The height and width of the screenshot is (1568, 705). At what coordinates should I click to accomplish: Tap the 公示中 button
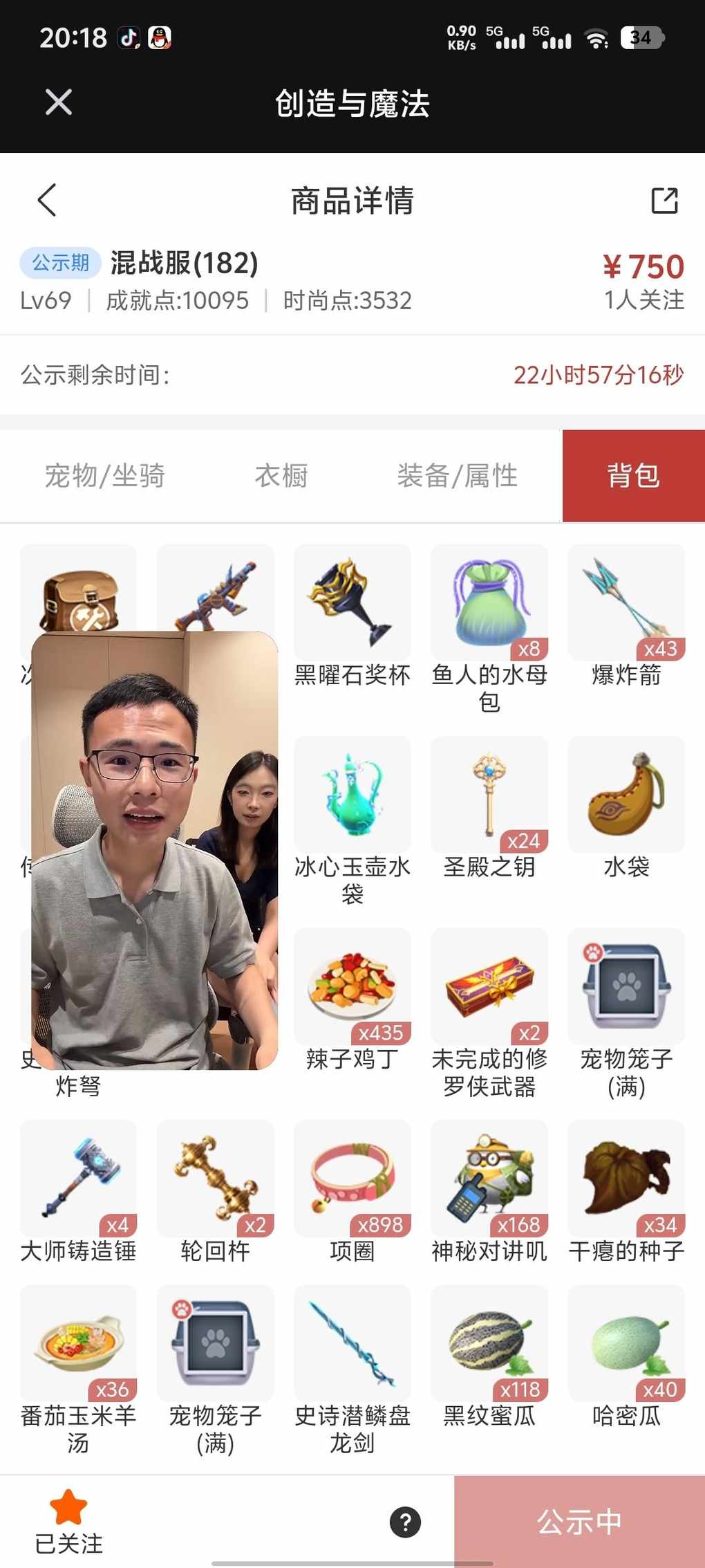[579, 1522]
